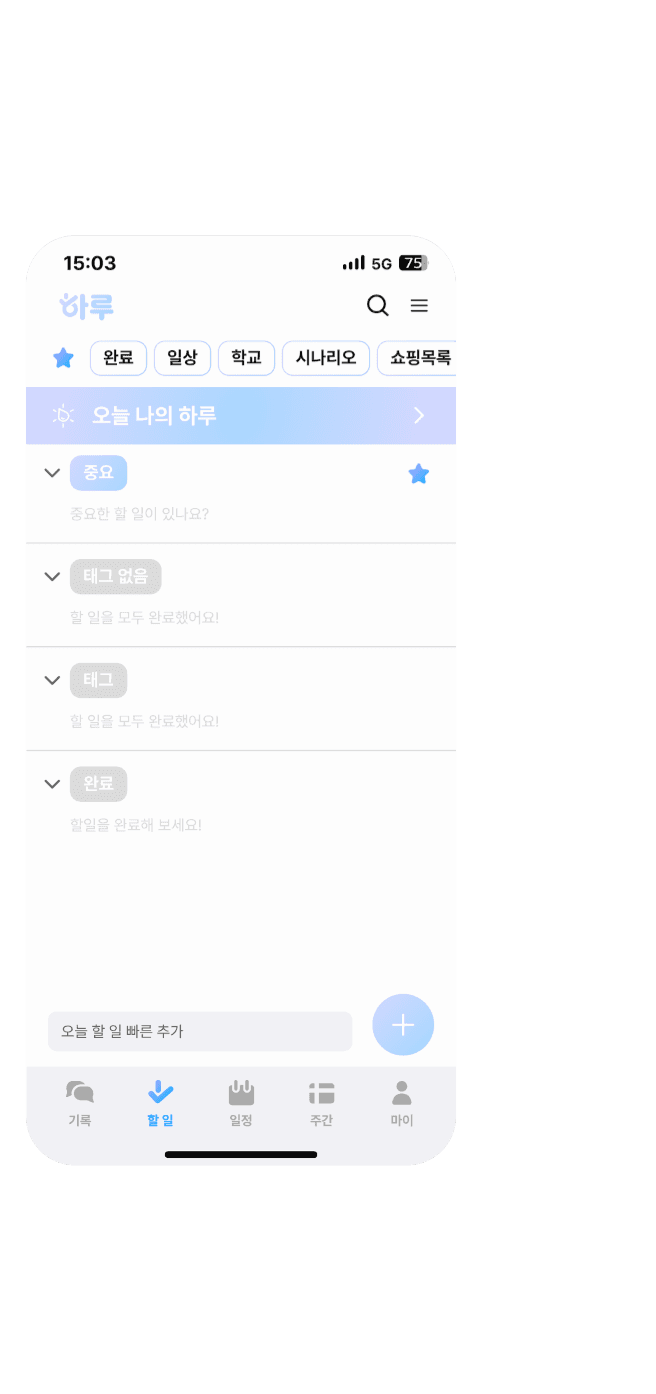This screenshot has height=1394, width=656.
Task: Select the 완료 filter chip
Action: (118, 358)
